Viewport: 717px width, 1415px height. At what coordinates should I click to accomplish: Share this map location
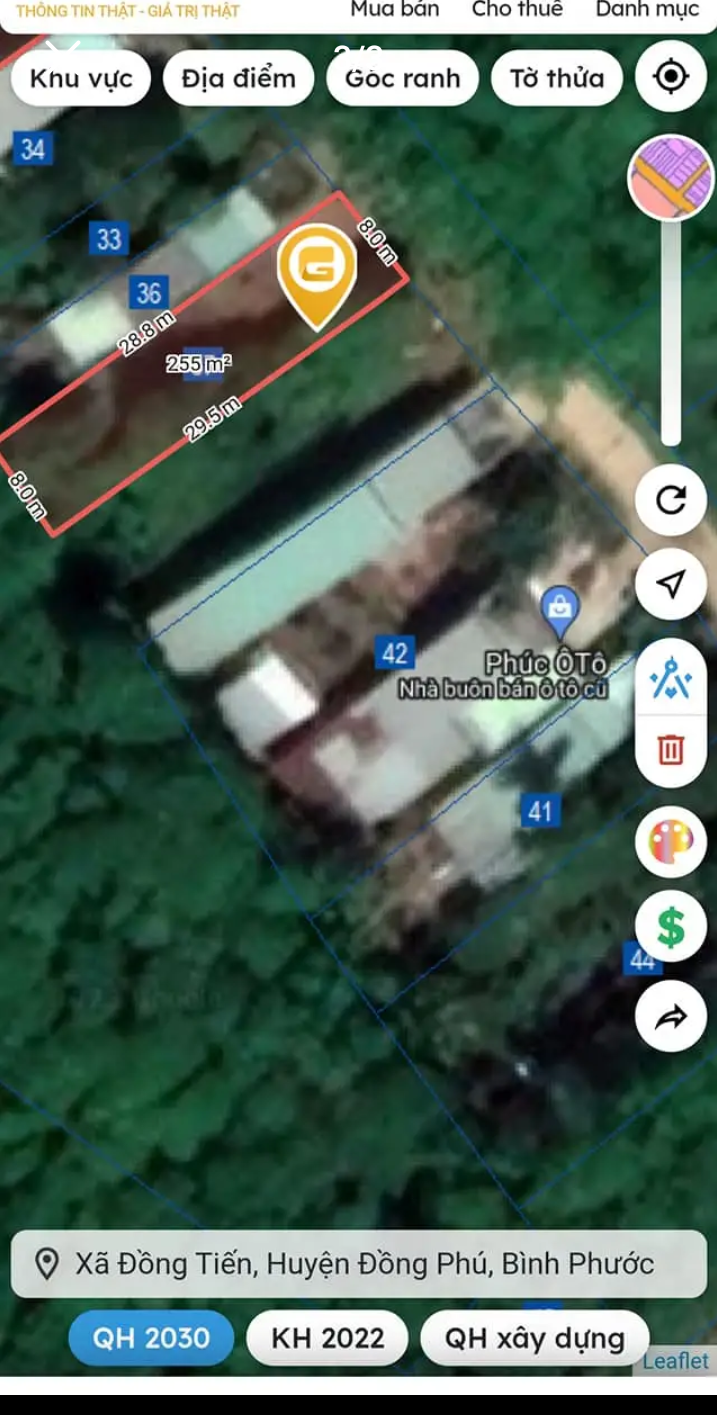[x=671, y=1017]
